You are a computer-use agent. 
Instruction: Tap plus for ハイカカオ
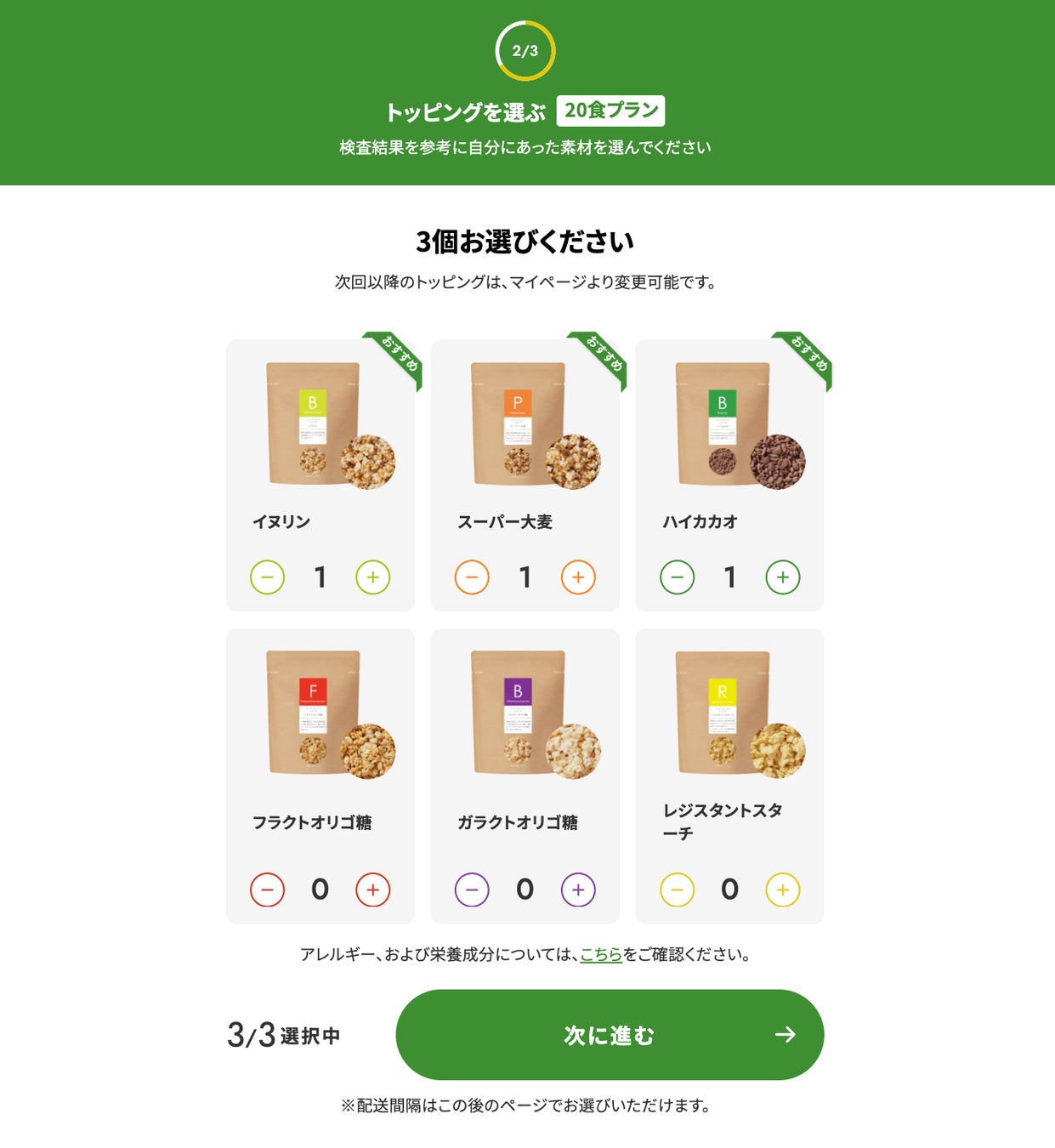pyautogui.click(x=783, y=577)
